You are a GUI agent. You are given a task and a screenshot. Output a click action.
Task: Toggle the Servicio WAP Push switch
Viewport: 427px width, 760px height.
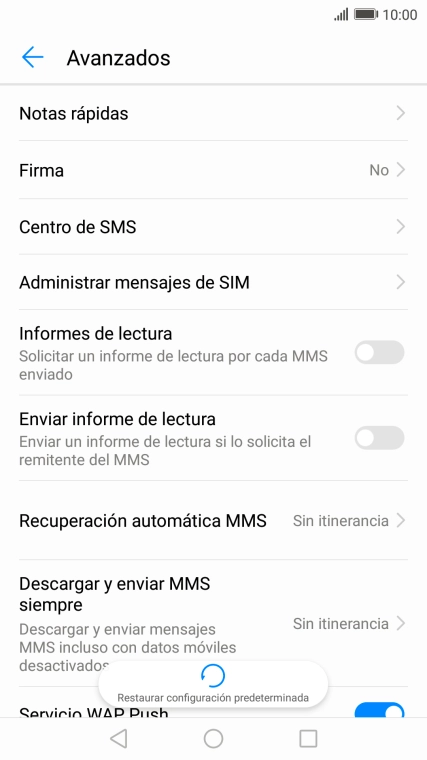click(379, 711)
